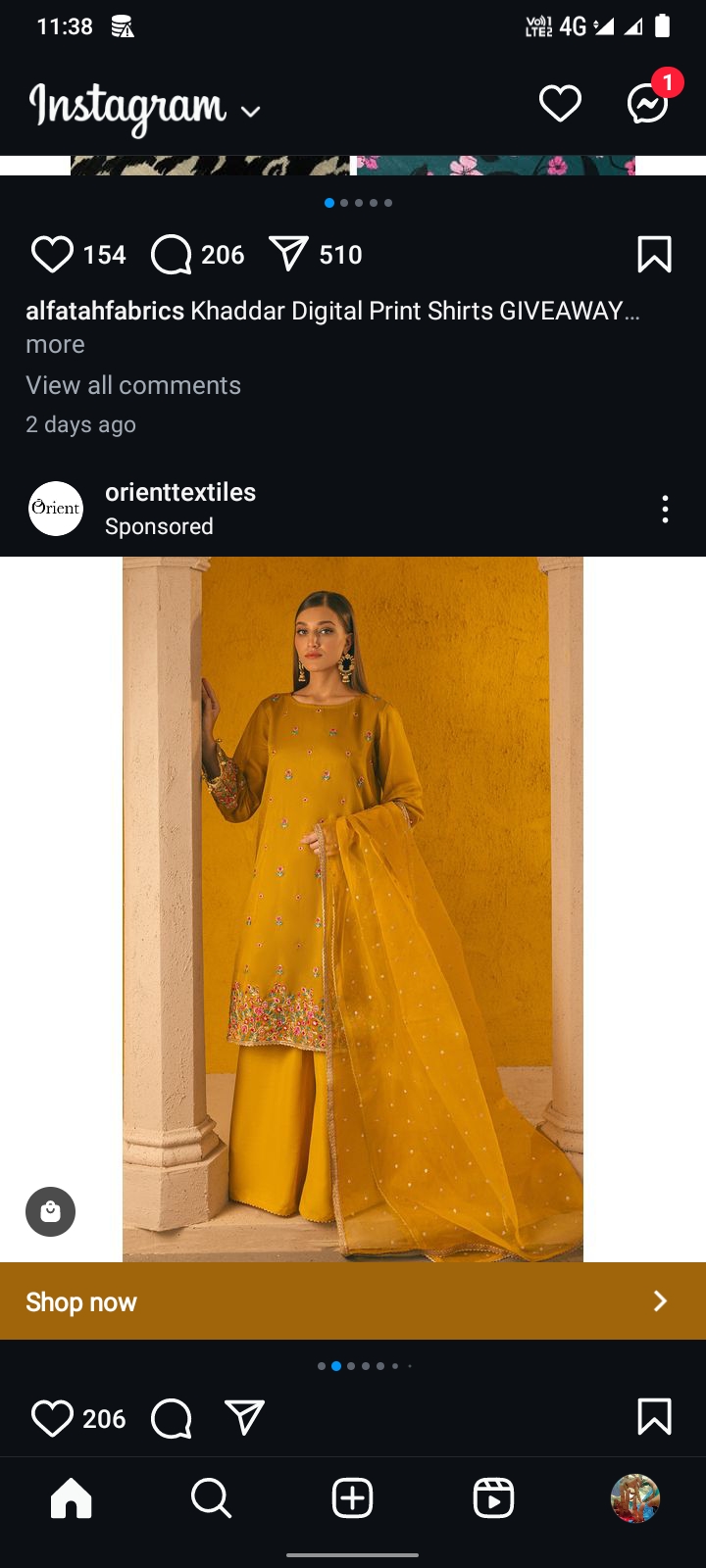The width and height of the screenshot is (706, 1568).
Task: View all comments on alfatahfabrics post
Action: click(x=133, y=385)
